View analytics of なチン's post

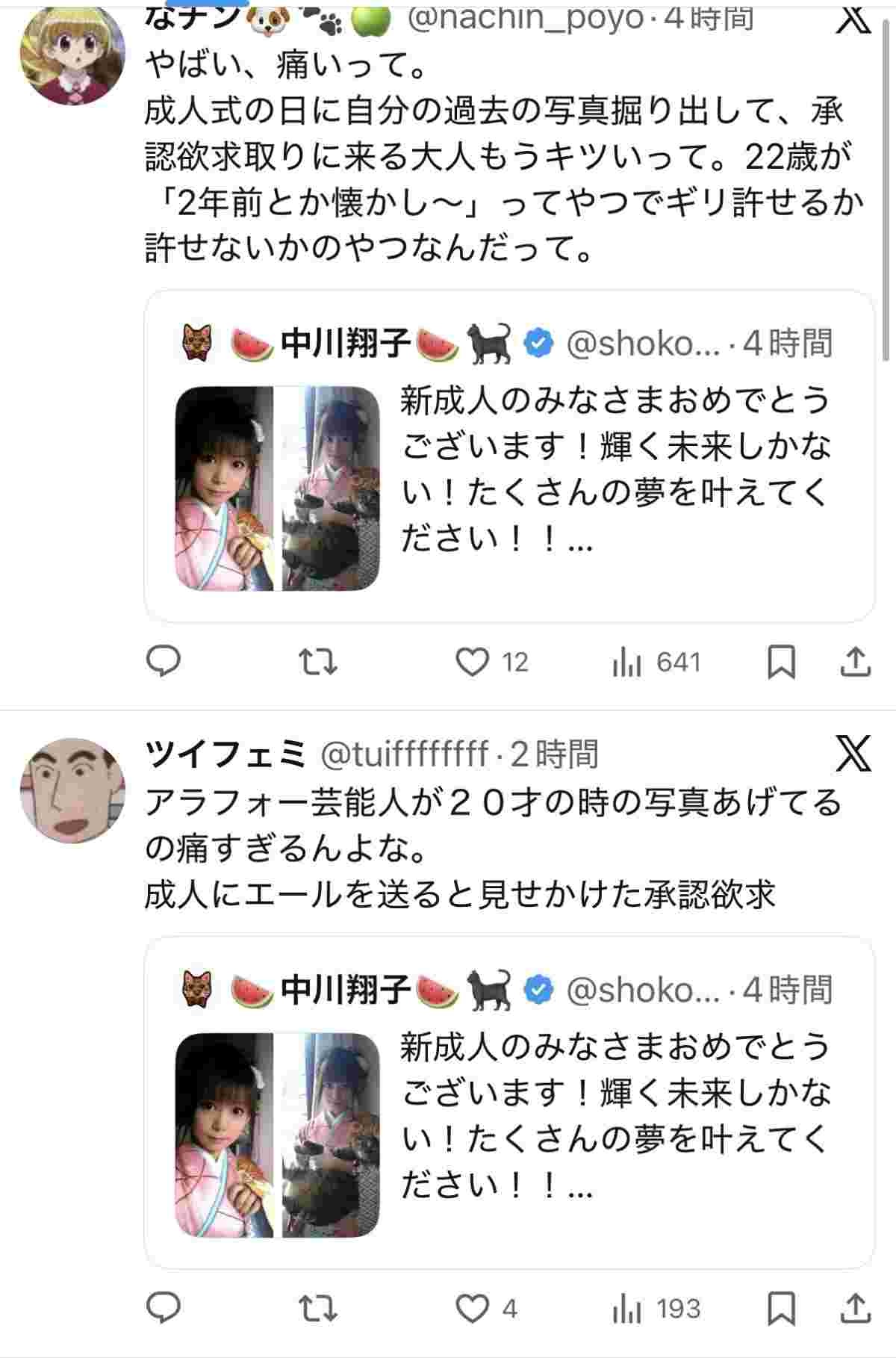(x=624, y=662)
